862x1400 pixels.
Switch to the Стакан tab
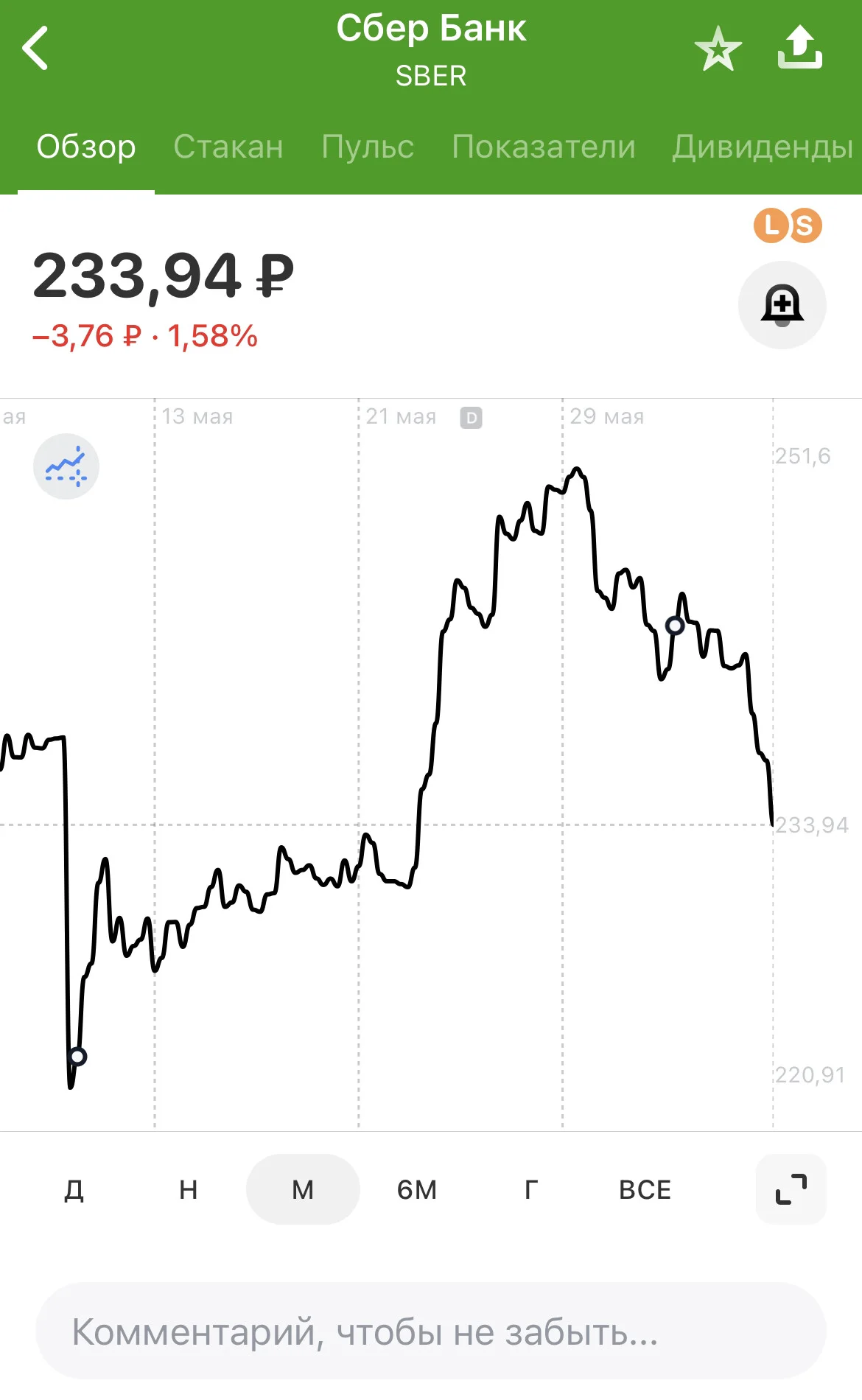pos(228,147)
